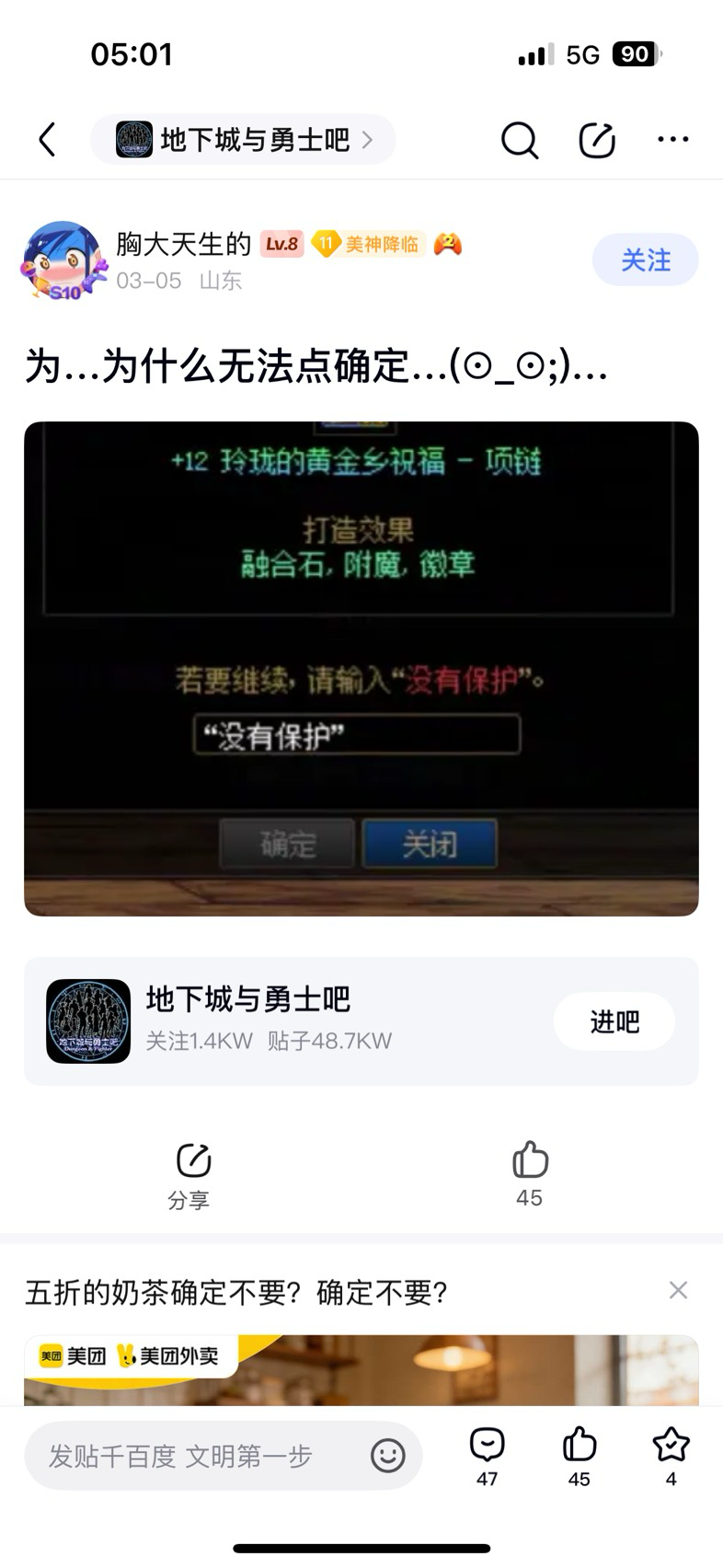Like the post from the bottom bar

[x=579, y=1455]
